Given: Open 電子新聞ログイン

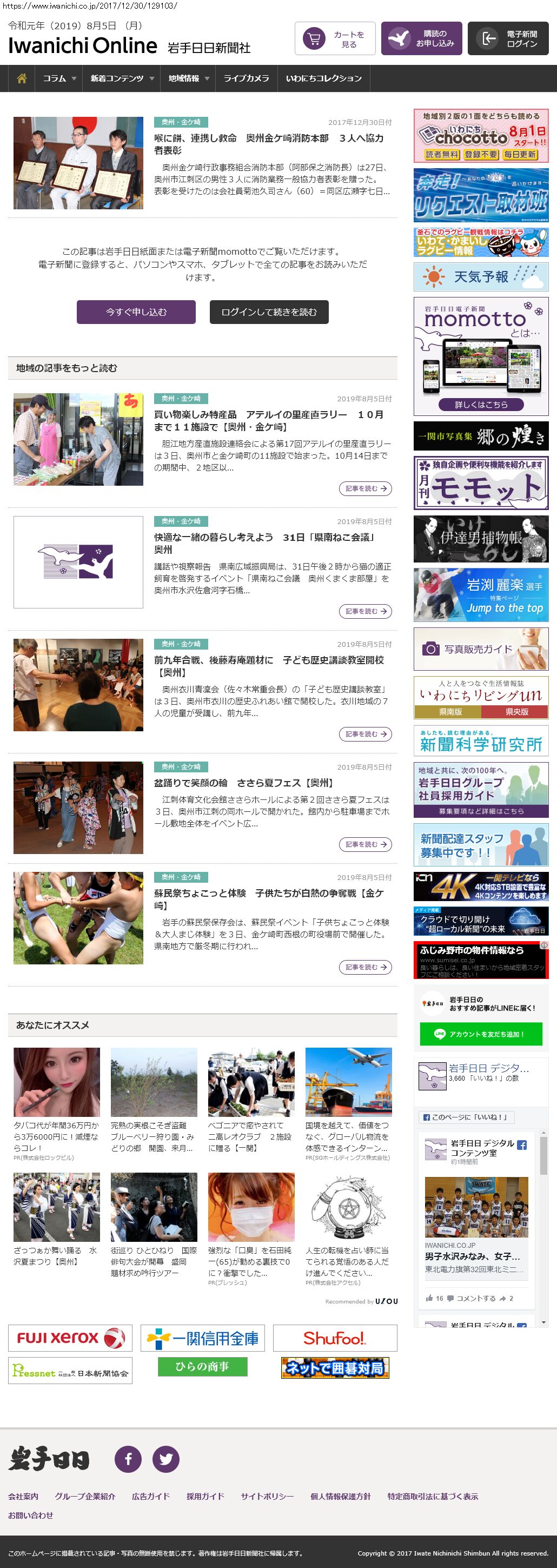Looking at the screenshot, I should pos(508,39).
